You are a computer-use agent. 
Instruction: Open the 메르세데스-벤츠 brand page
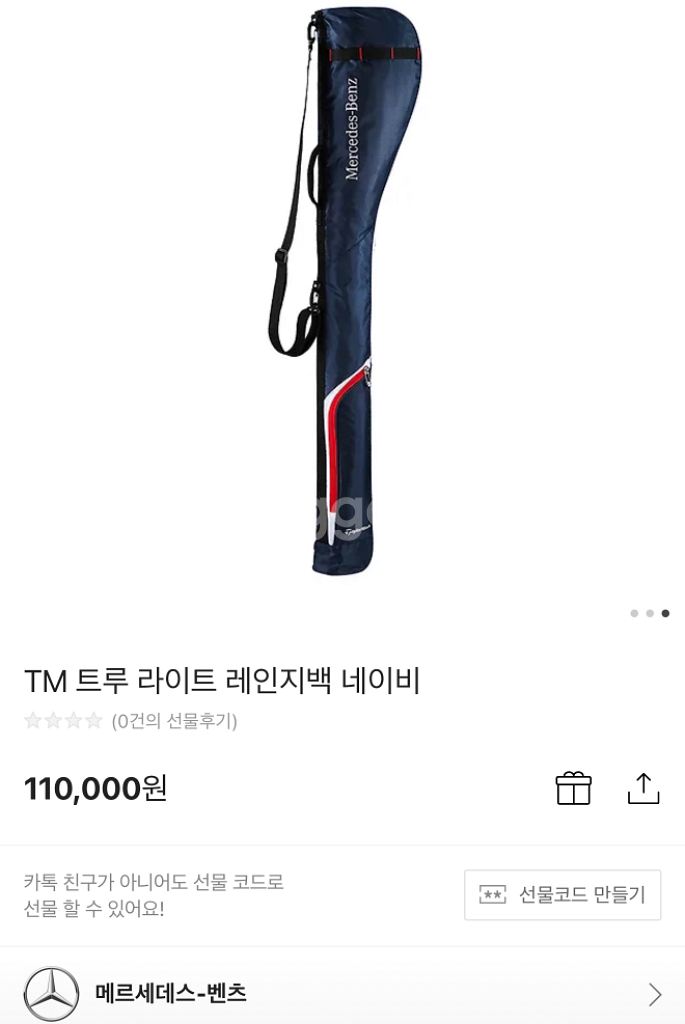[x=342, y=993]
